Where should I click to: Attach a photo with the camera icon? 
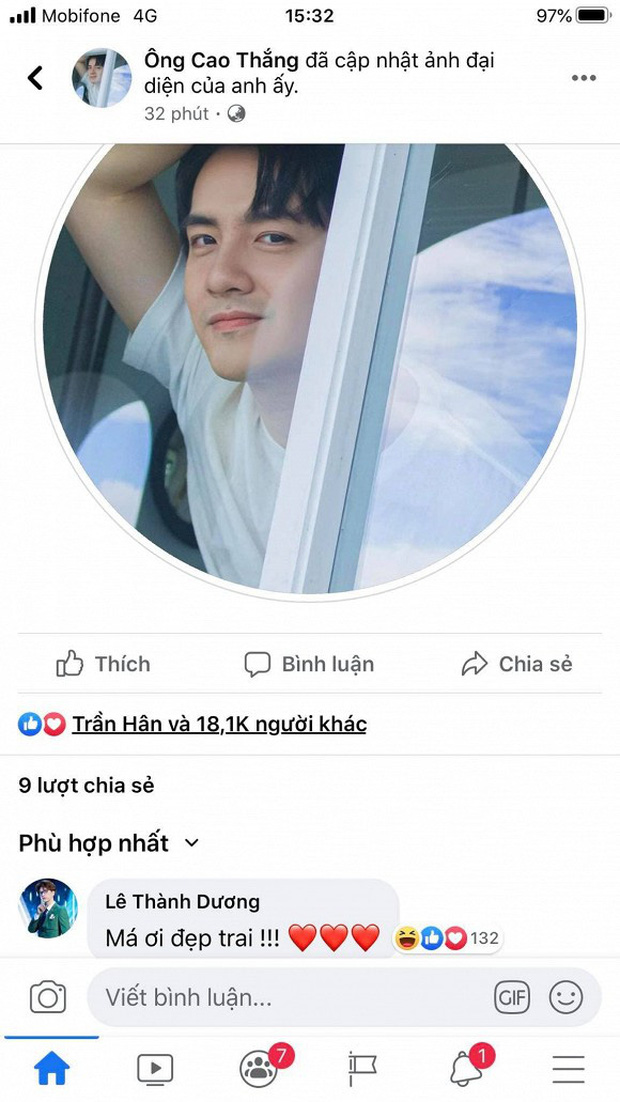click(x=47, y=997)
